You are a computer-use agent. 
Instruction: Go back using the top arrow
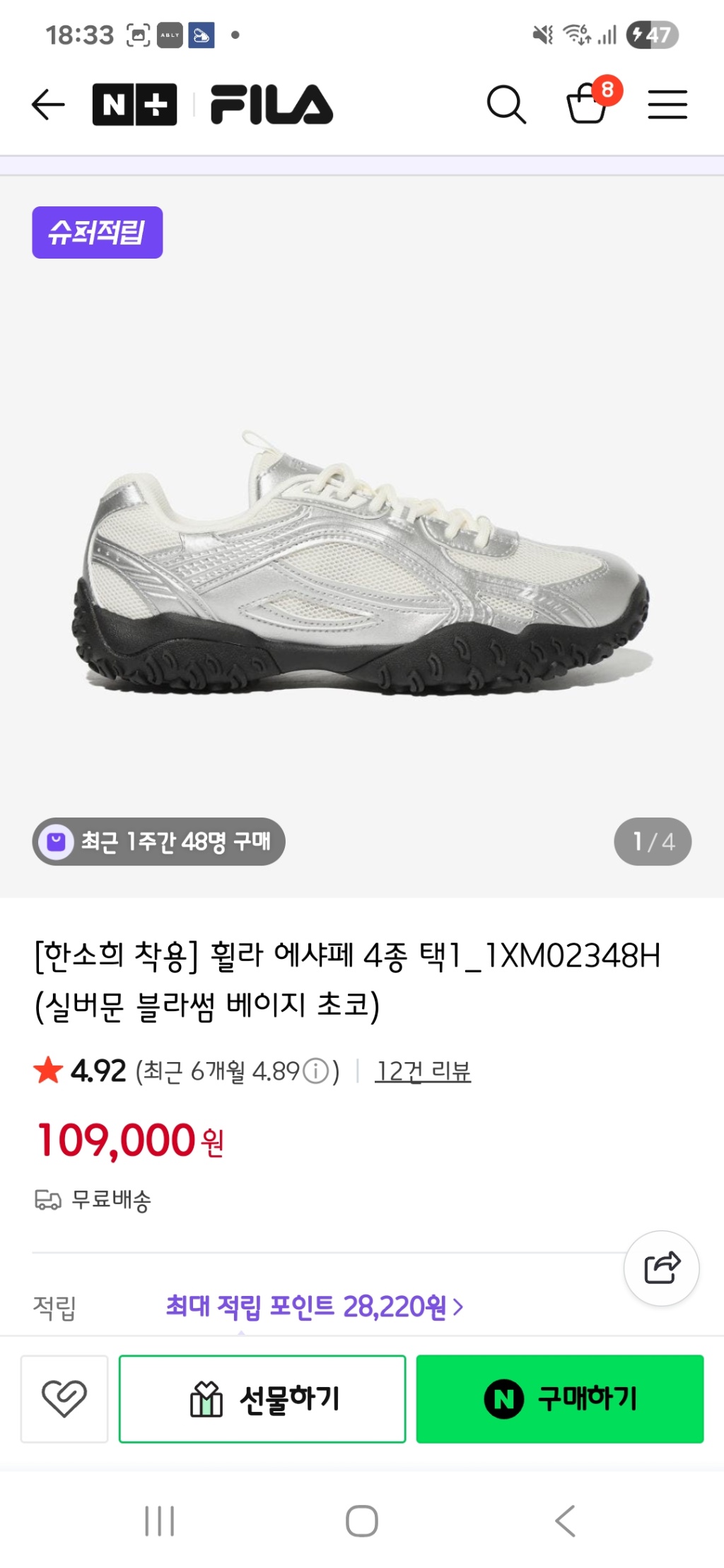tap(48, 105)
